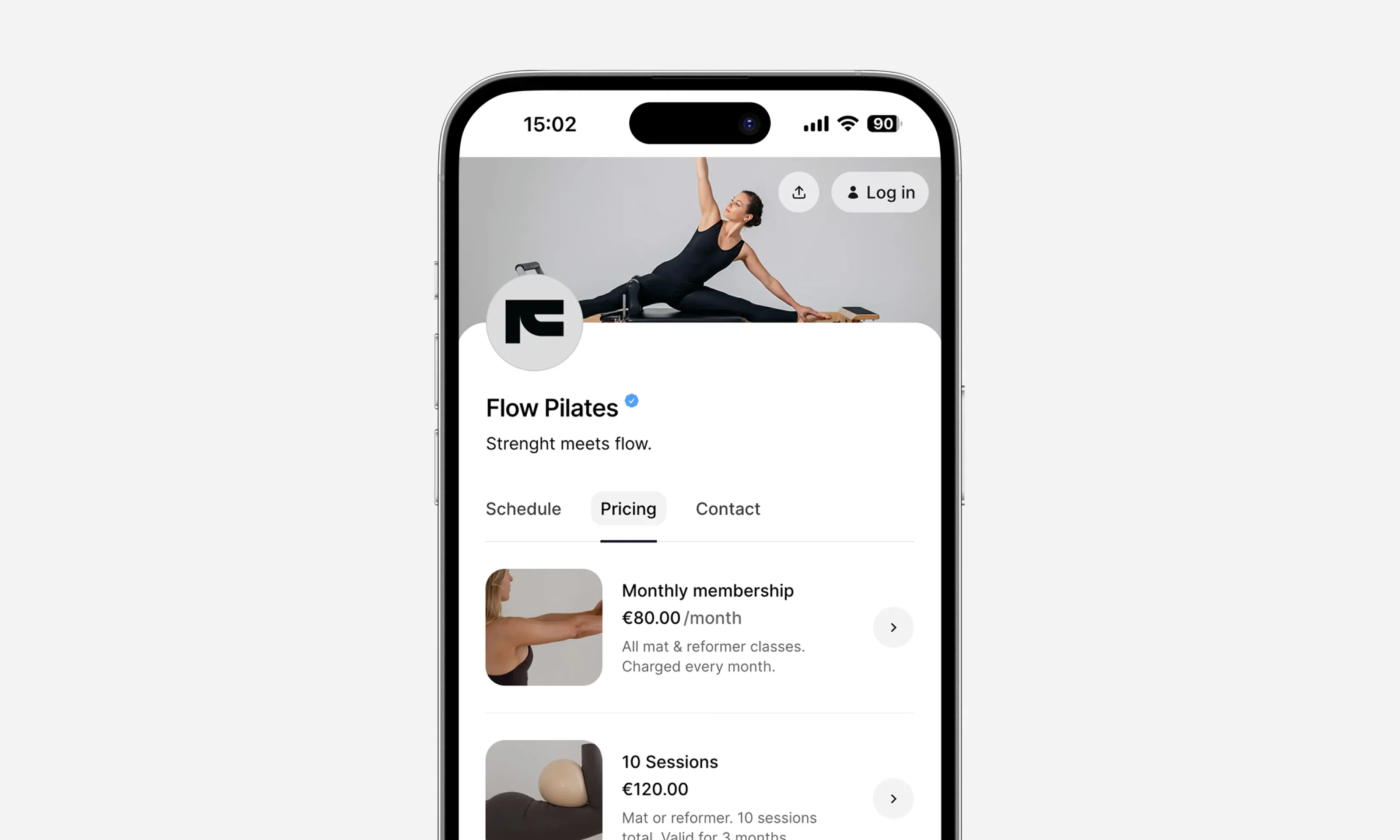1400x840 pixels.
Task: Tap the Log in button
Action: pos(879,192)
